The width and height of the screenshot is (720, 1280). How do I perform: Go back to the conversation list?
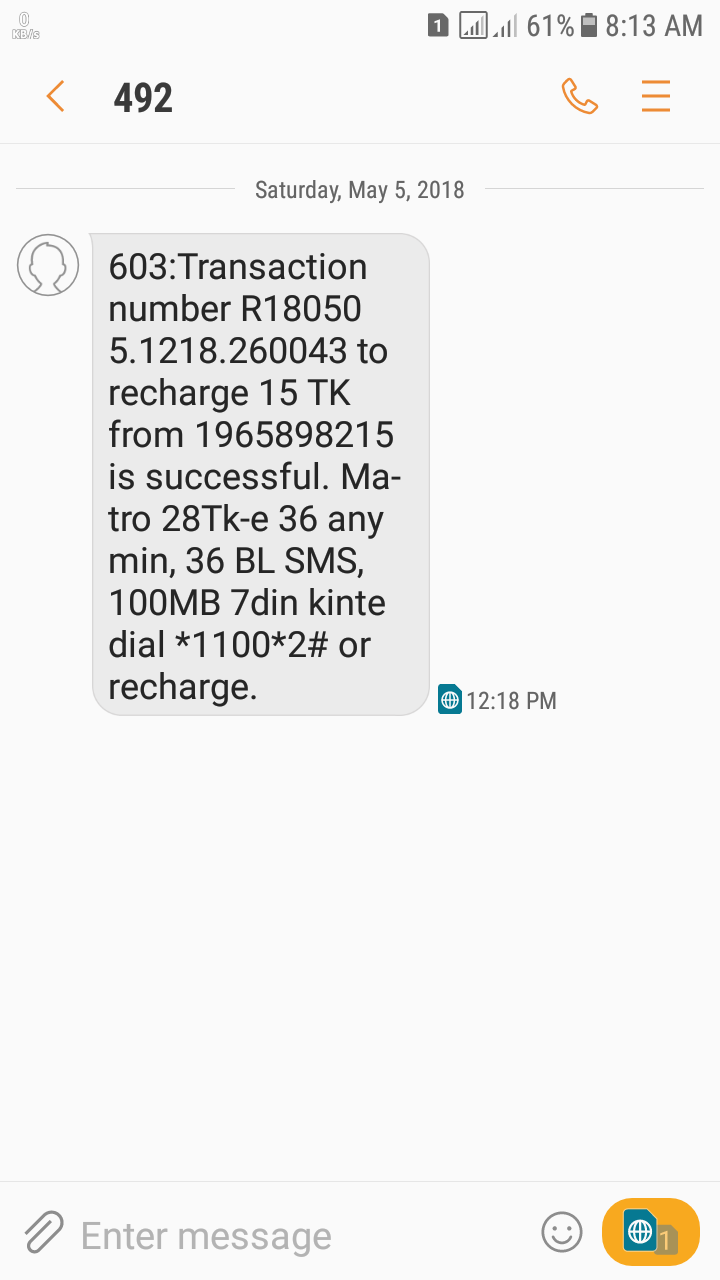coord(55,97)
